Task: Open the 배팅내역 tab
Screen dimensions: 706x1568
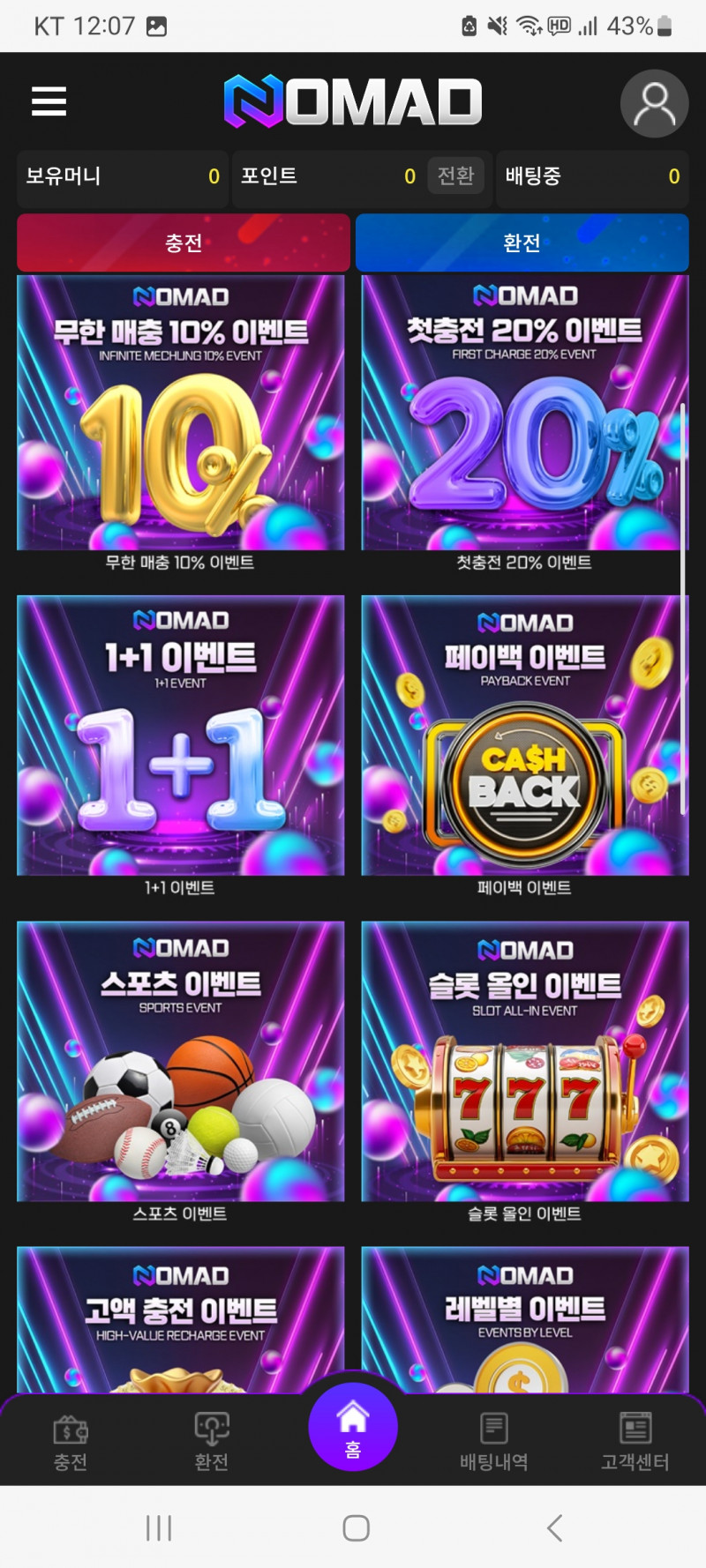Action: [493, 1442]
